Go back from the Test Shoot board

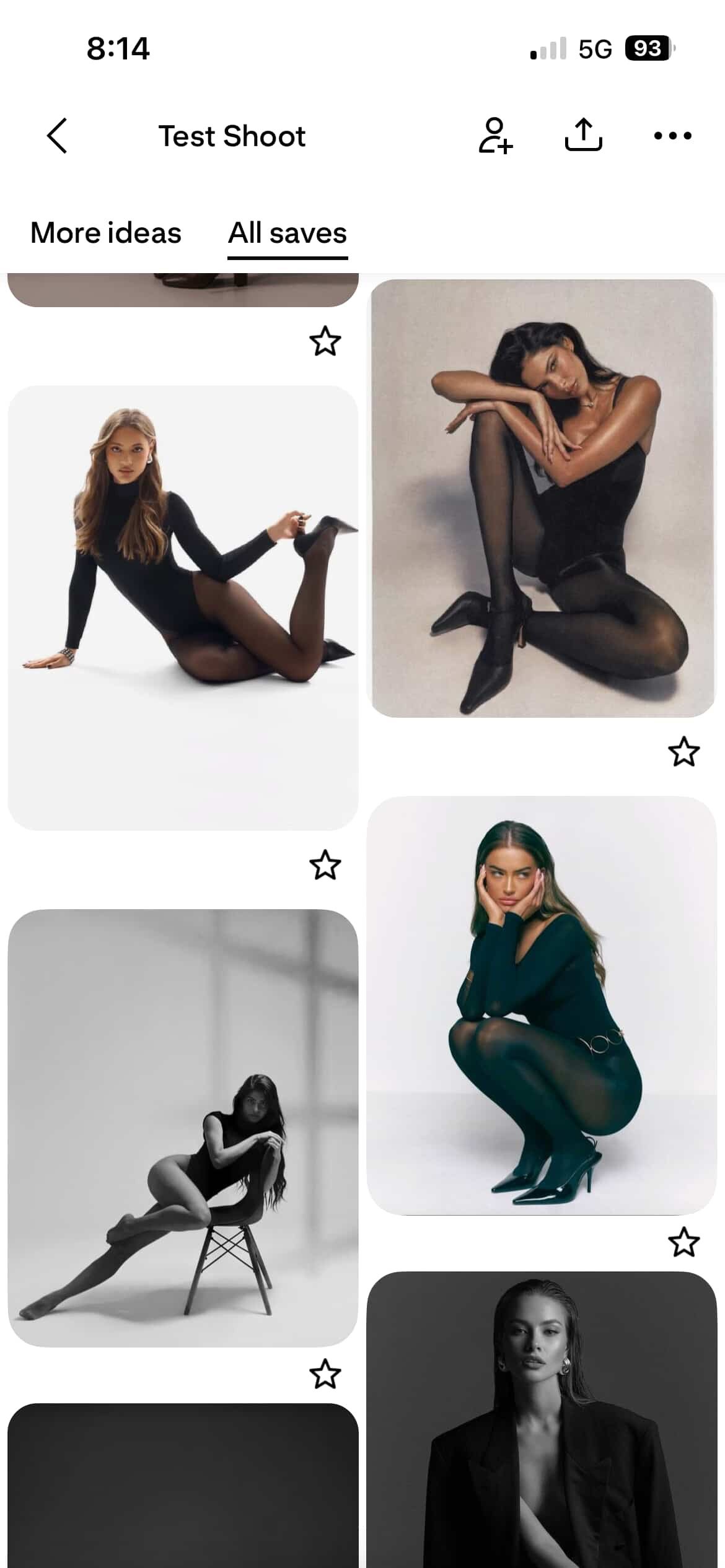(x=57, y=136)
